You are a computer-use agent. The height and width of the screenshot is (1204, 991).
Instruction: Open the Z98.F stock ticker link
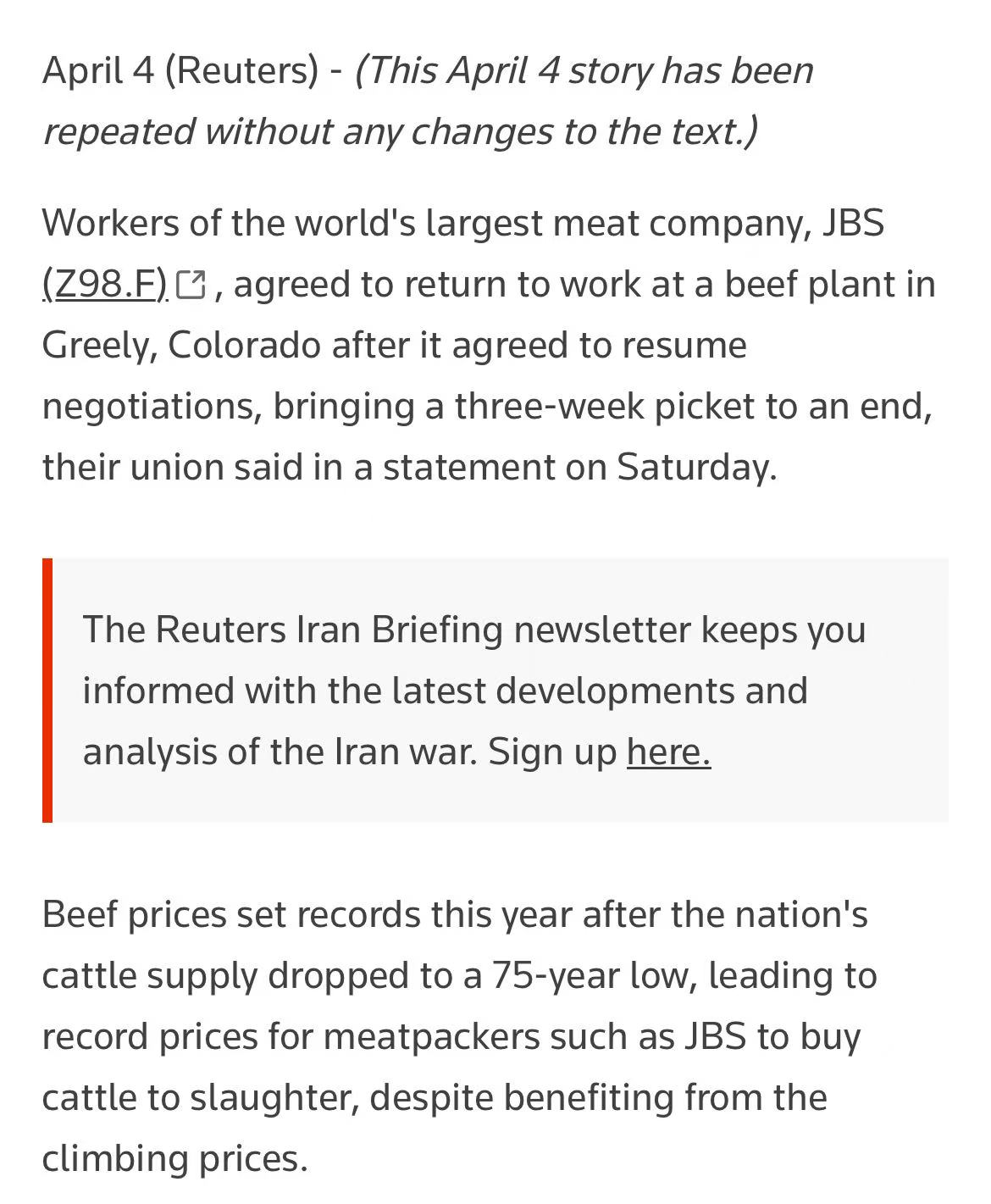click(x=105, y=284)
